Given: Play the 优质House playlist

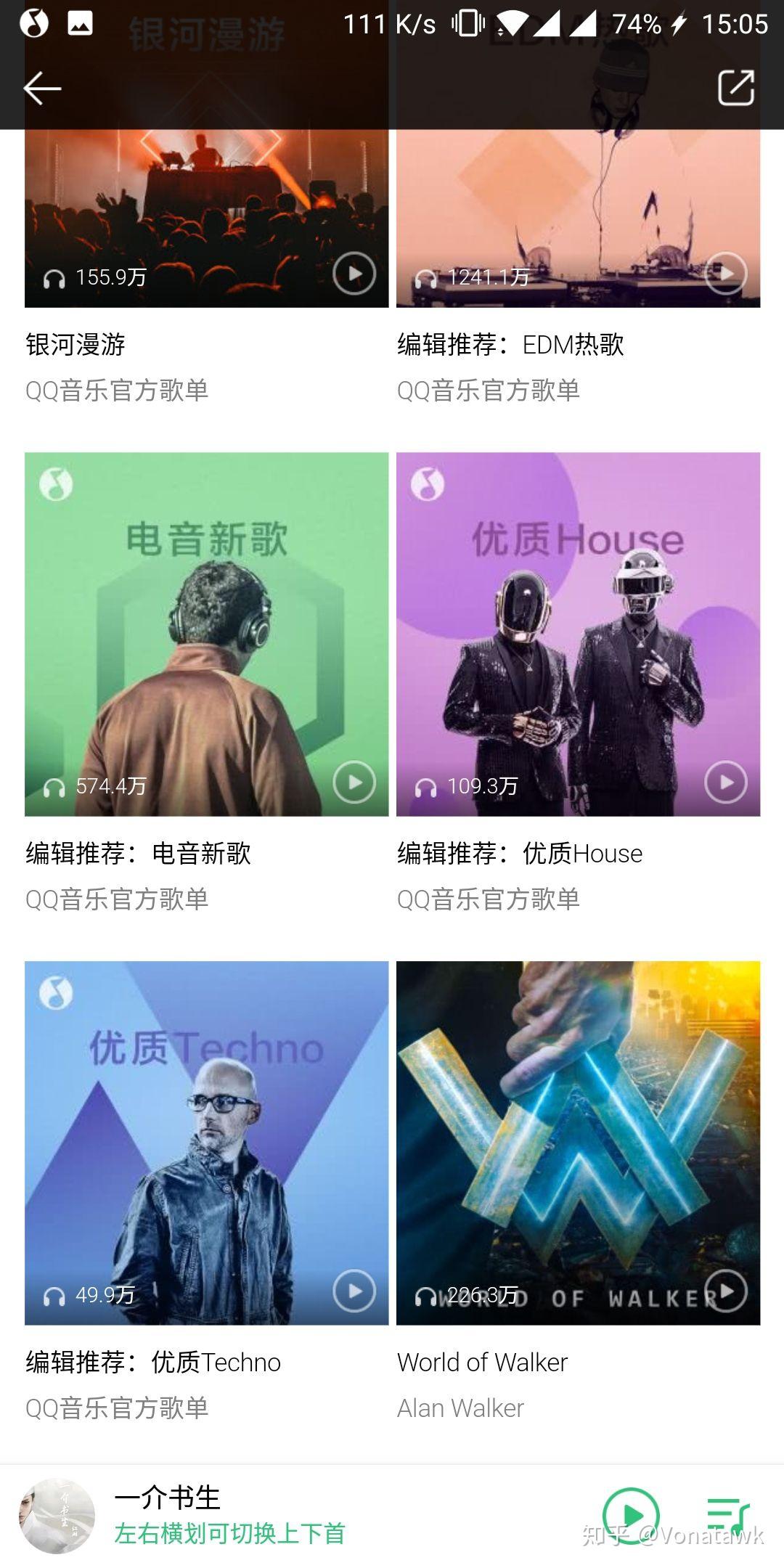Looking at the screenshot, I should pos(726,783).
